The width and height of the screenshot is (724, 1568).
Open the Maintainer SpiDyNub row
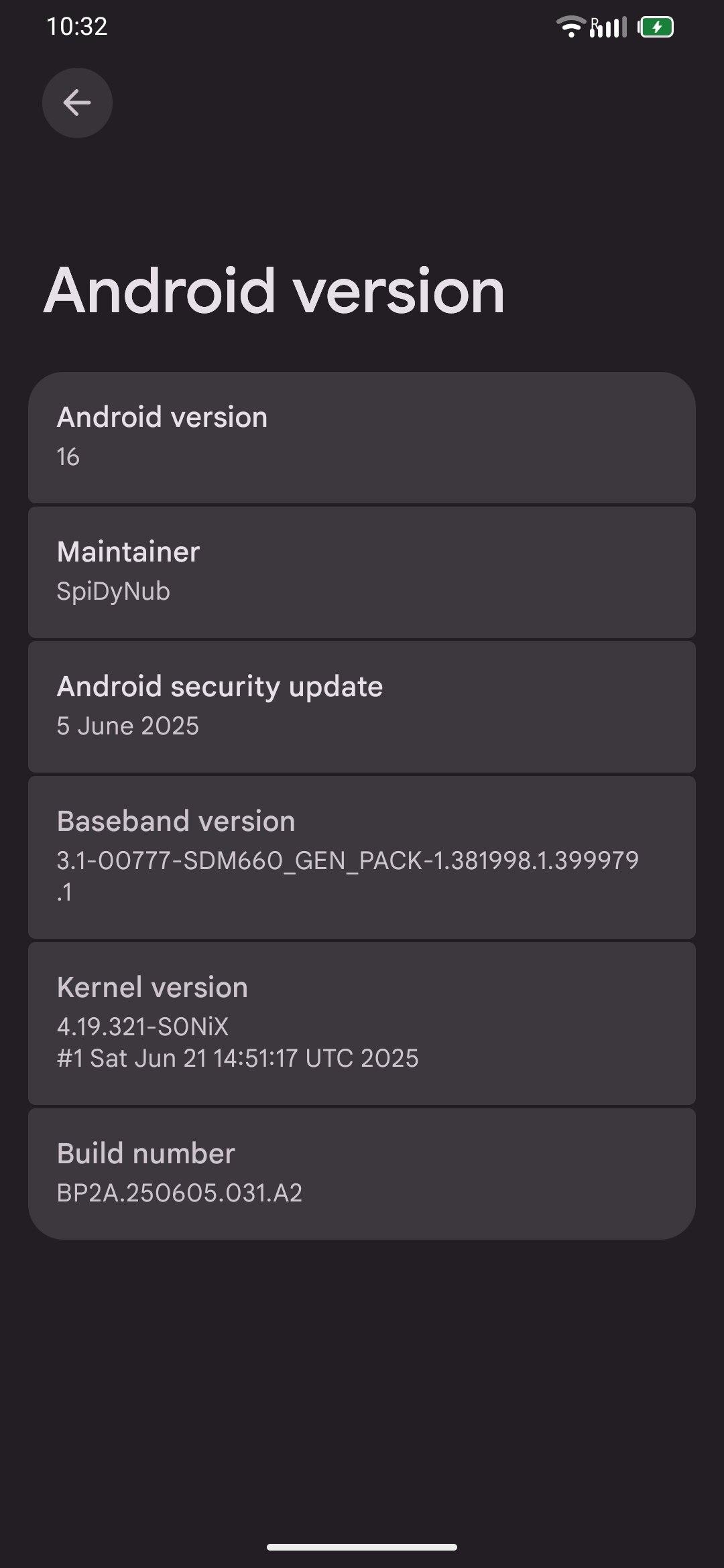coord(362,572)
